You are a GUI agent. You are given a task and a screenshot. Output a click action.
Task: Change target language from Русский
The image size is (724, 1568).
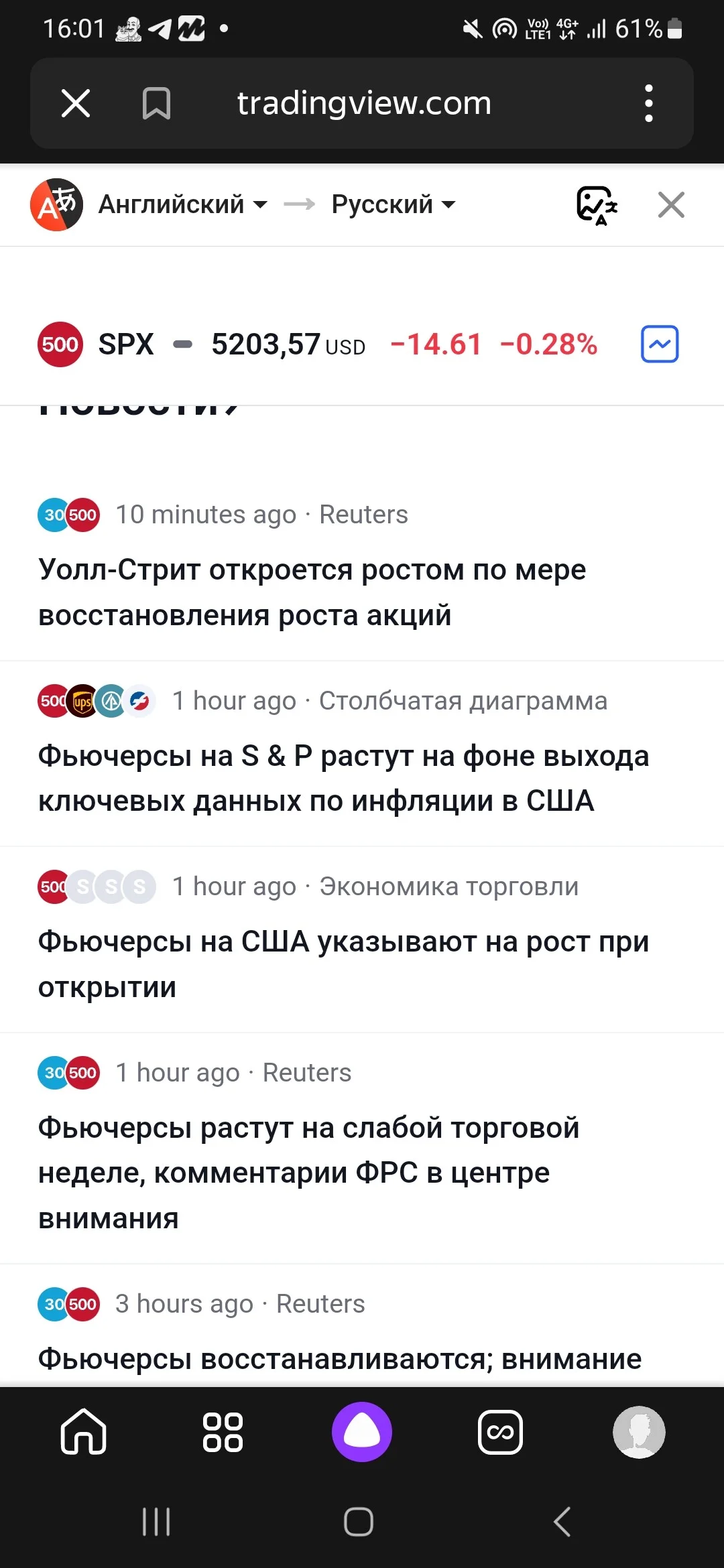394,204
